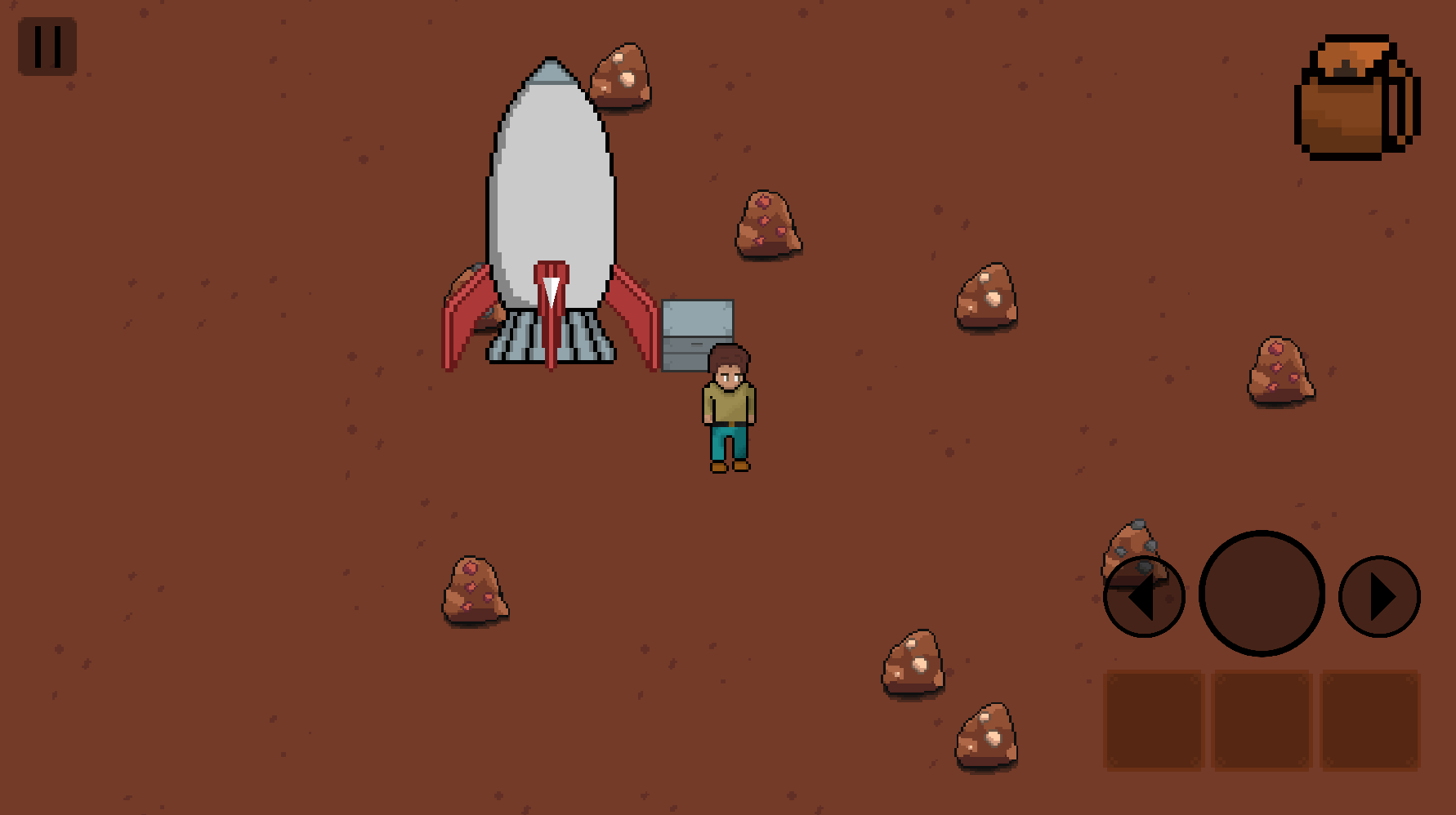Tap the large round action button
Viewport: 1456px width, 815px height.
coord(1262,594)
